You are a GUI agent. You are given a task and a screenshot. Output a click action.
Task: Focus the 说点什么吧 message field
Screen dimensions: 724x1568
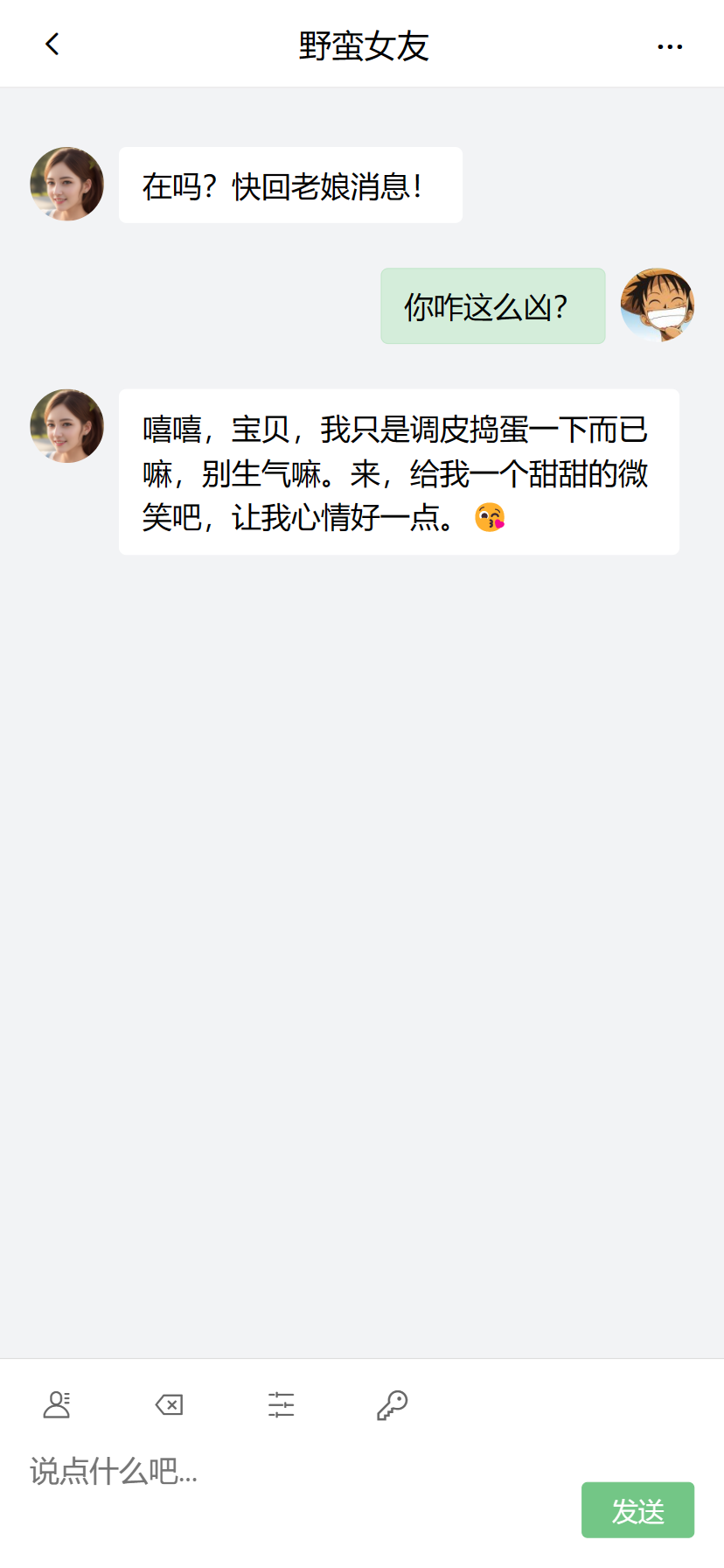289,1472
